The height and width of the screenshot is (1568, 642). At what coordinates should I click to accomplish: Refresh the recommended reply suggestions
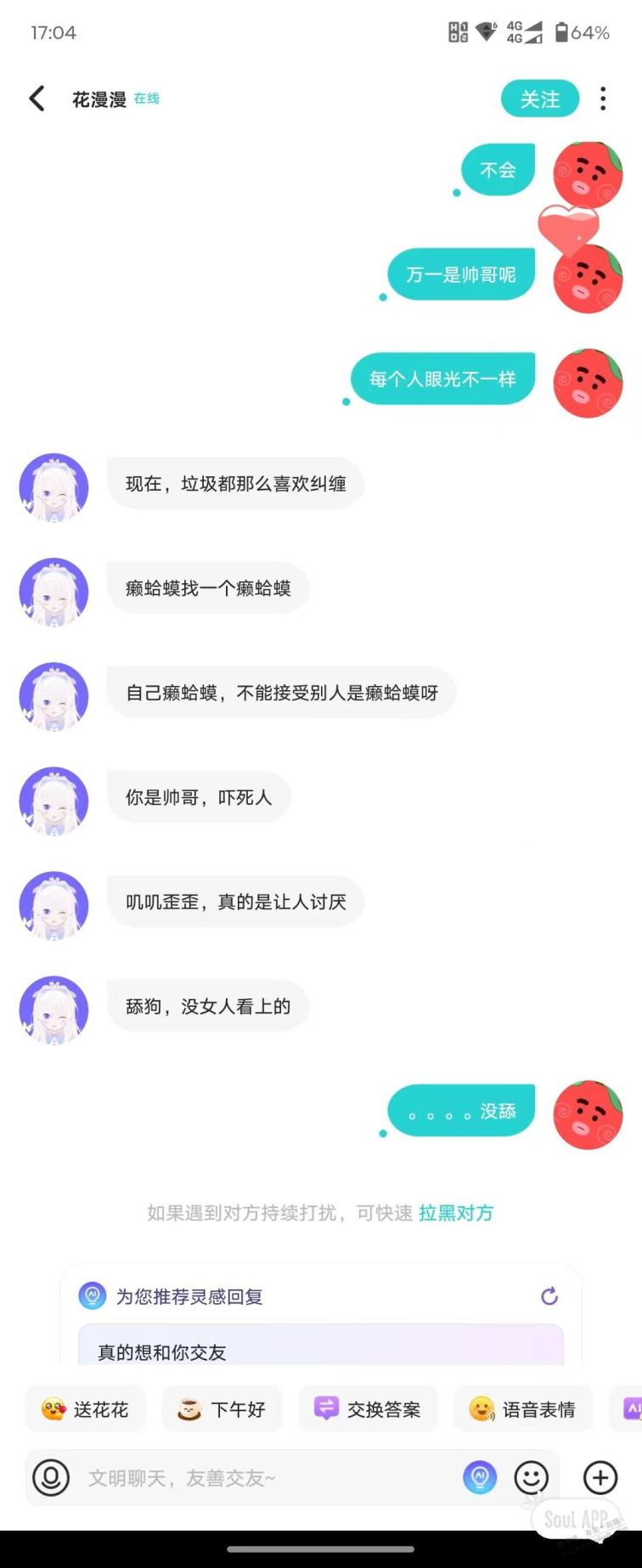[x=549, y=1296]
